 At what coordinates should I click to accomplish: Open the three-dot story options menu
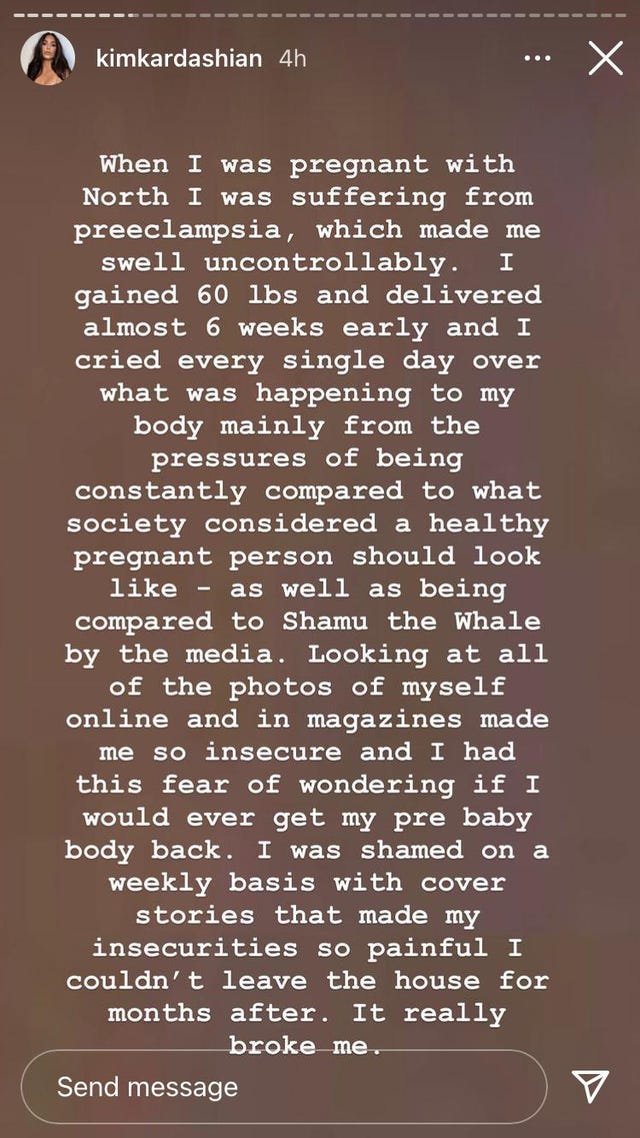tap(537, 59)
